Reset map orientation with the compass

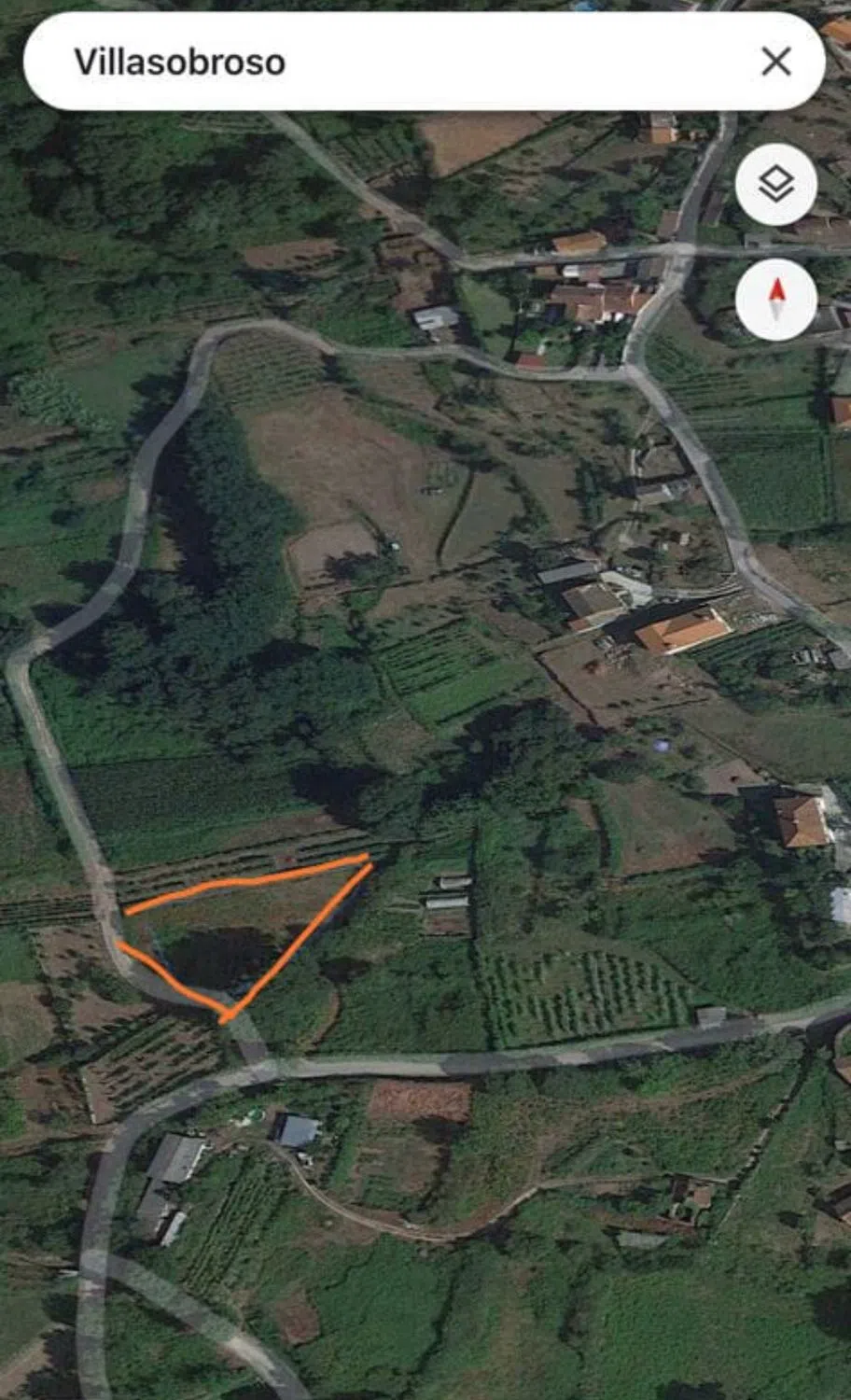(775, 300)
